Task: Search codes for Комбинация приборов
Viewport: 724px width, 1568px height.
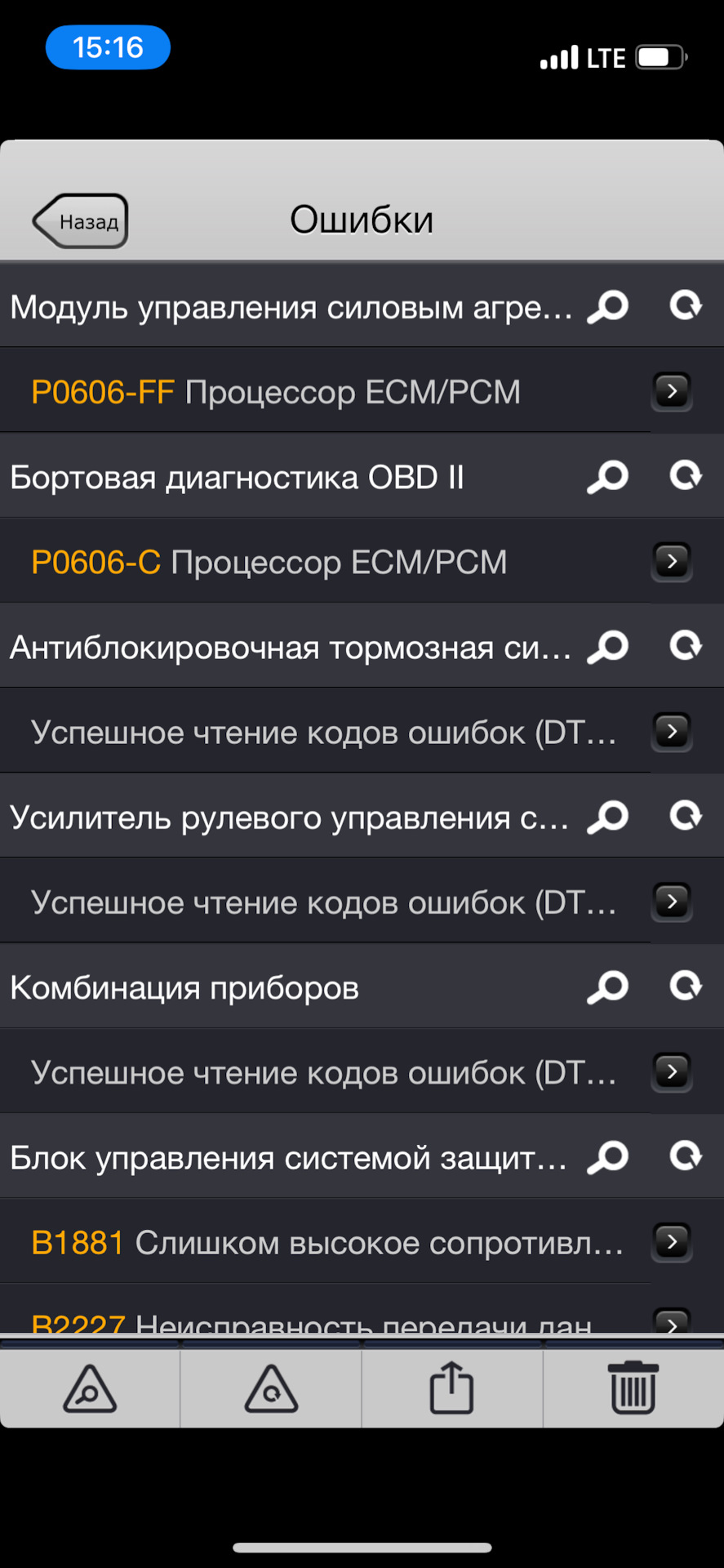Action: click(x=608, y=987)
